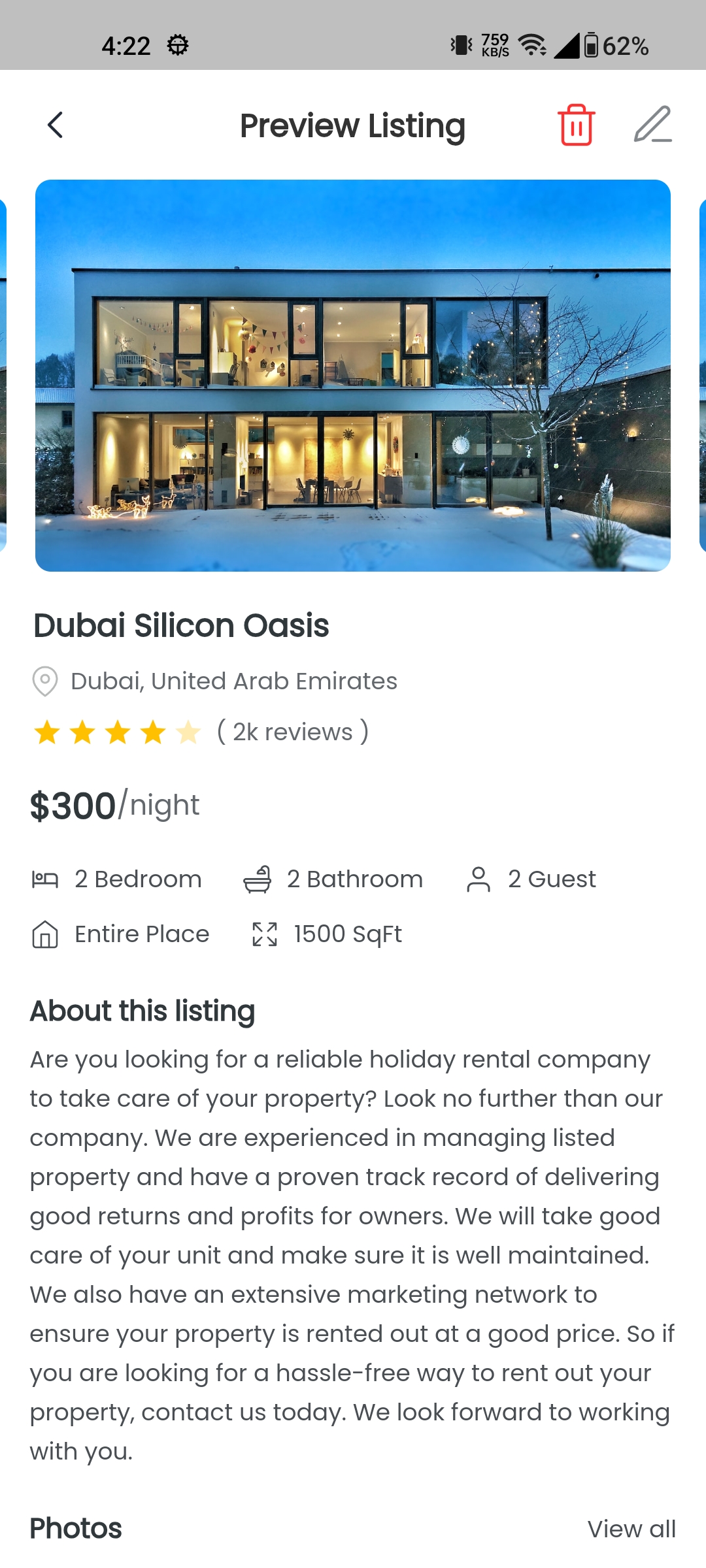Screen dimensions: 706x1568
Task: Go back from Preview Listing
Action: pyautogui.click(x=56, y=125)
